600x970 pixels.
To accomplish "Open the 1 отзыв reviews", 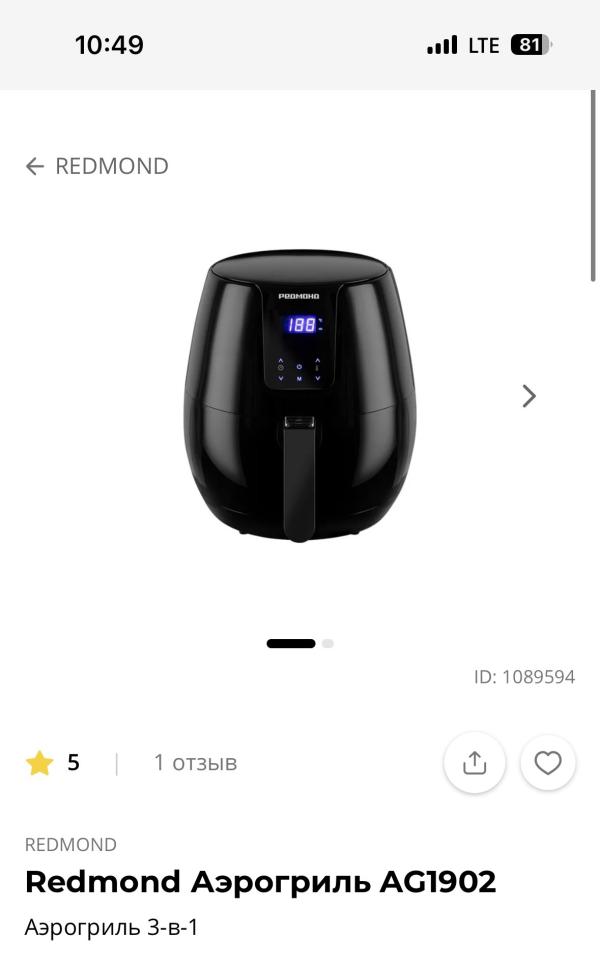I will [x=195, y=763].
